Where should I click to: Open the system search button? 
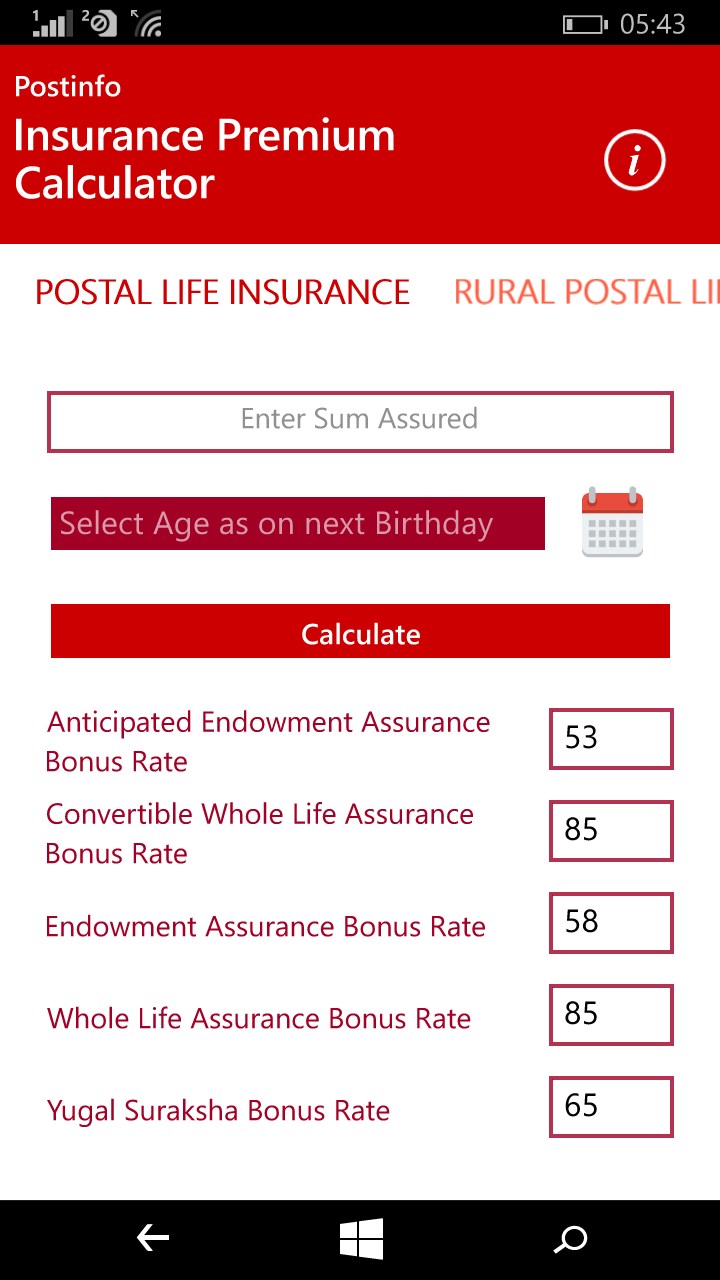[570, 1240]
